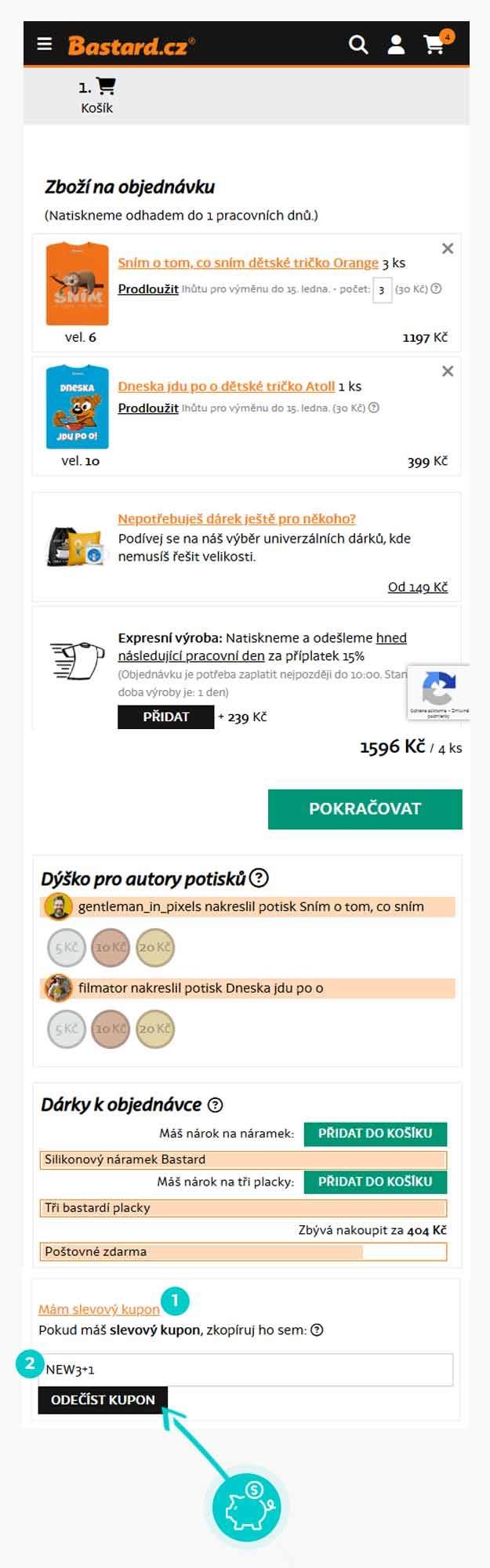The height and width of the screenshot is (1568, 490).
Task: Open the search icon
Action: pyautogui.click(x=358, y=45)
